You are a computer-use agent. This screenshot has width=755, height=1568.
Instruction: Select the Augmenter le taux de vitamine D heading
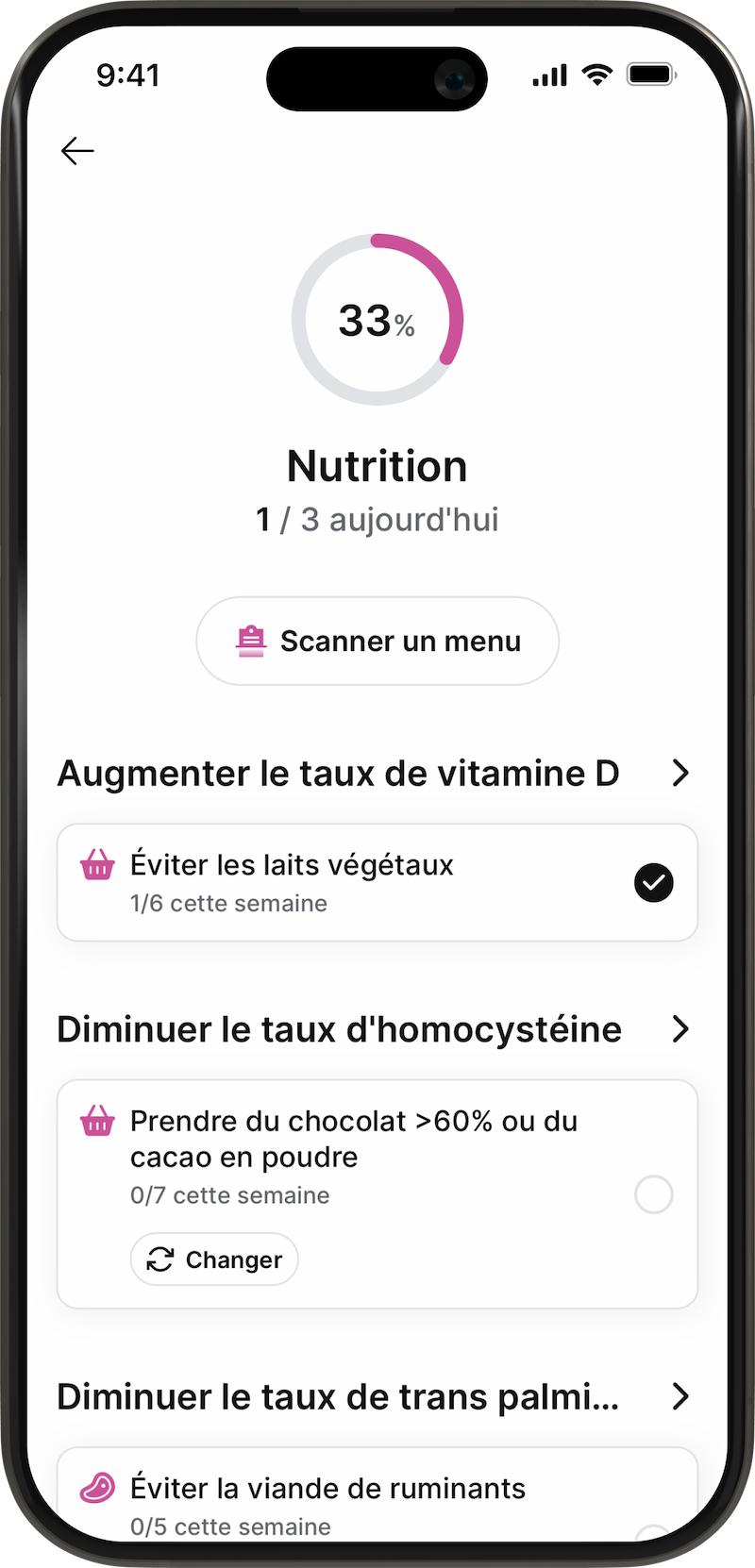(338, 773)
